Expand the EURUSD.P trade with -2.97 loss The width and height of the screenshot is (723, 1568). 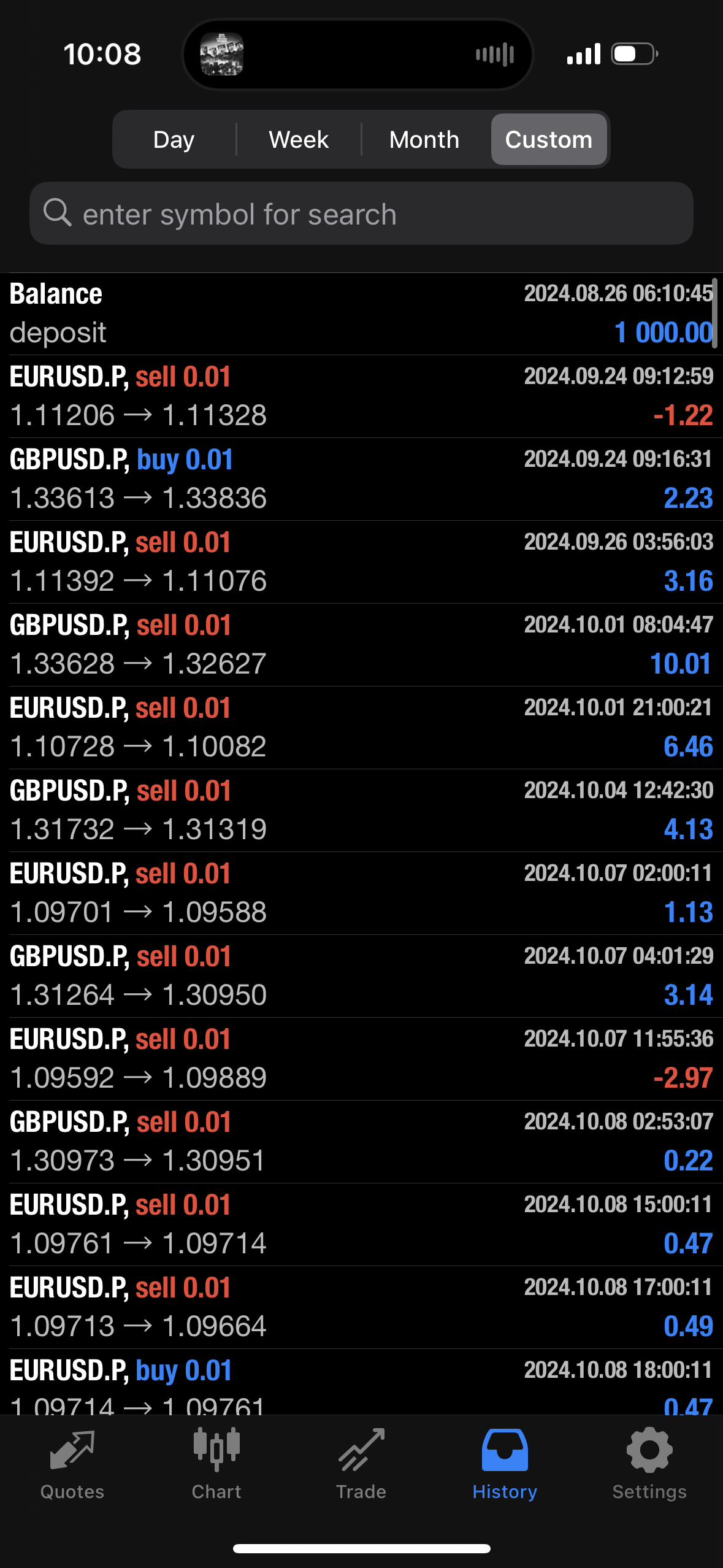click(361, 1059)
